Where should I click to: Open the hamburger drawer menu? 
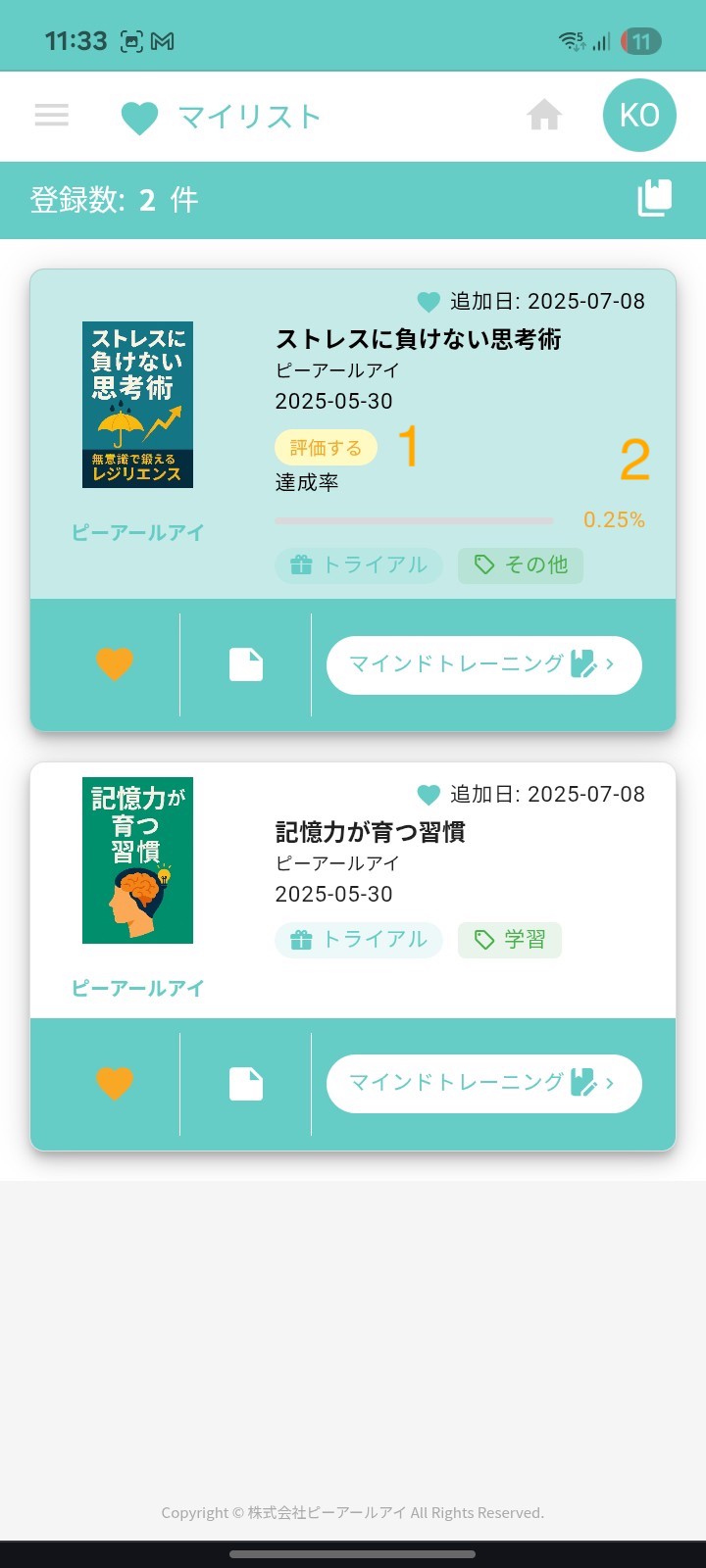52,116
